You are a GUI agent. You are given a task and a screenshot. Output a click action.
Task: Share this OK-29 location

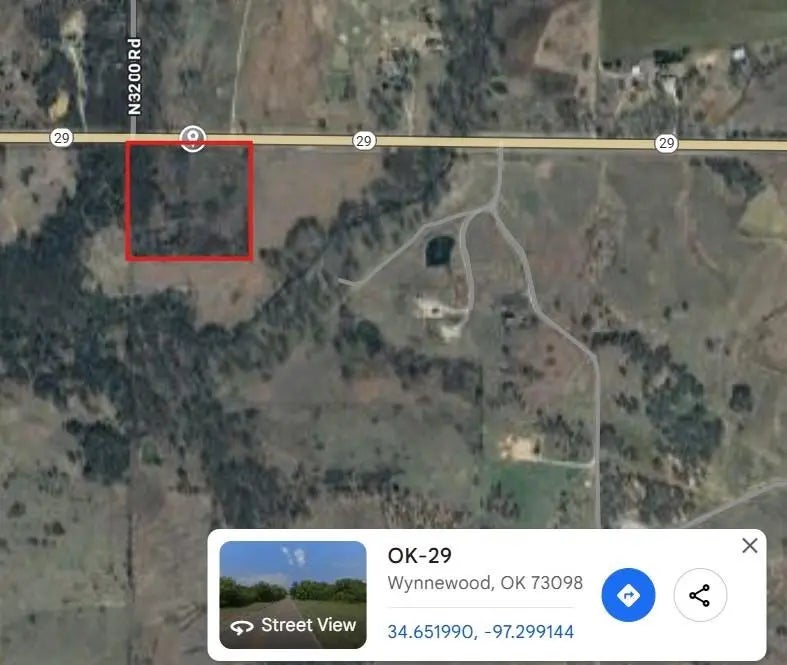click(700, 596)
